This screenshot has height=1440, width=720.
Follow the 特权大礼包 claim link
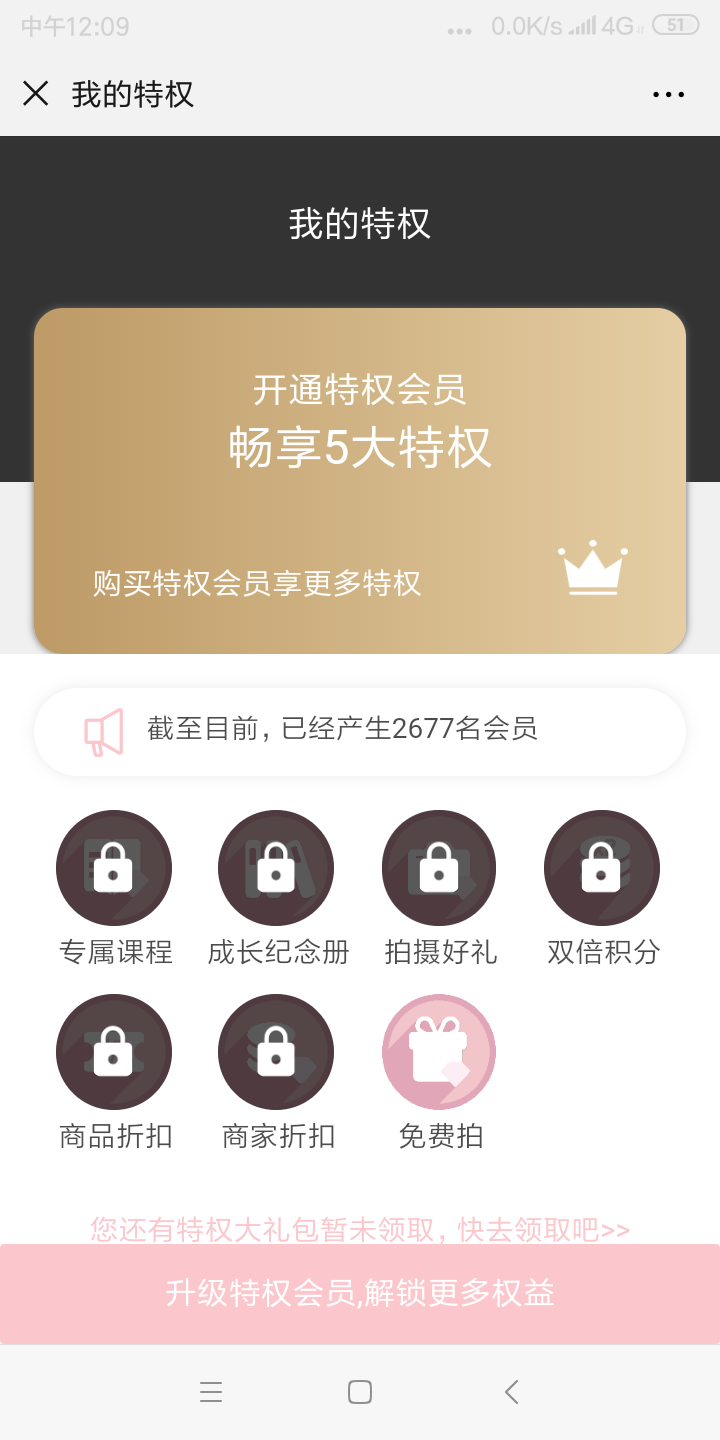coord(360,1229)
